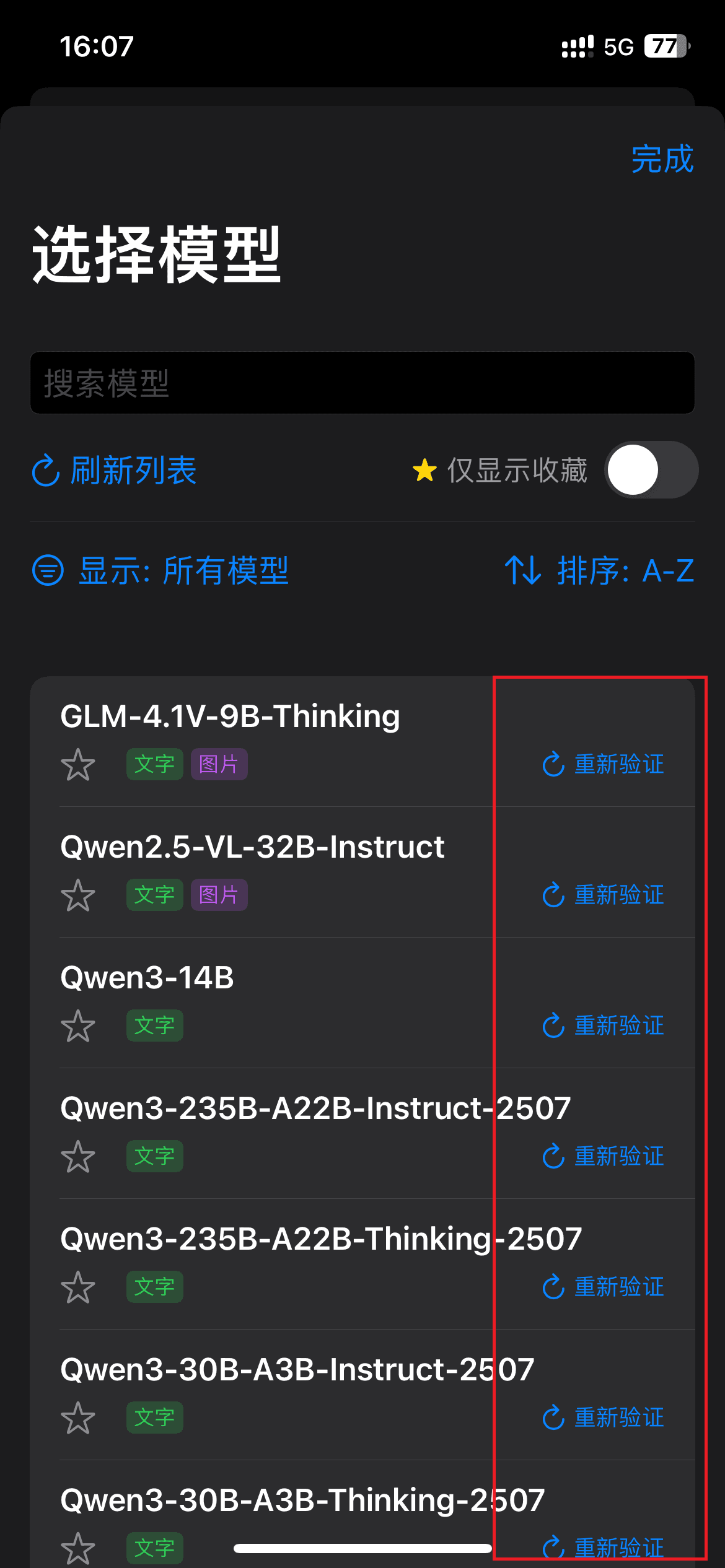Focus the 搜索模型 search field
725x1568 pixels.
[x=362, y=383]
